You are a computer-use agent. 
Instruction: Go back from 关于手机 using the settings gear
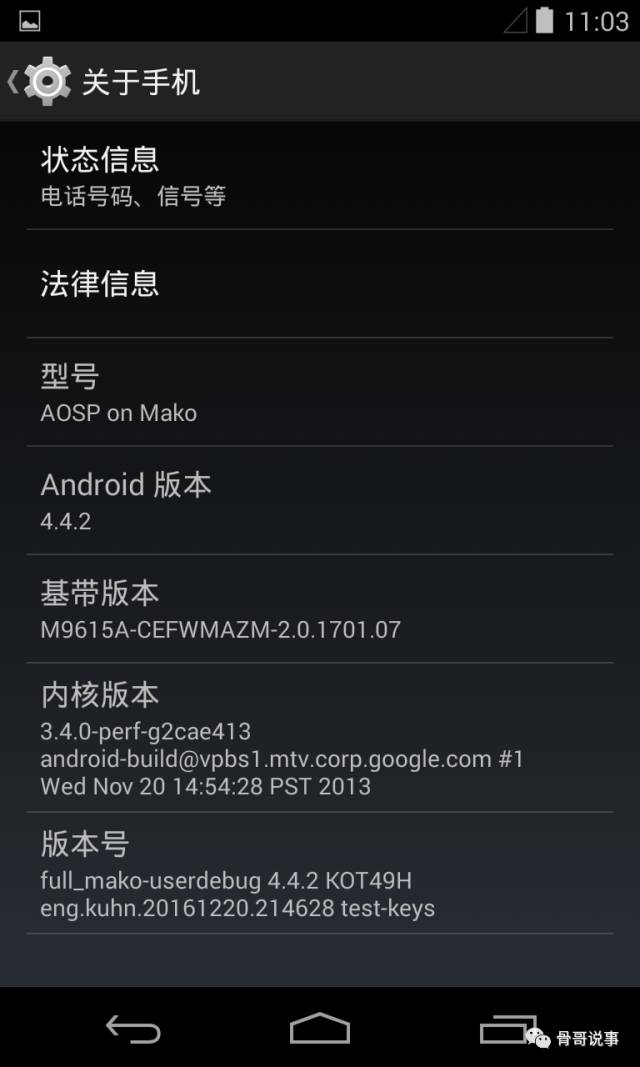39,82
